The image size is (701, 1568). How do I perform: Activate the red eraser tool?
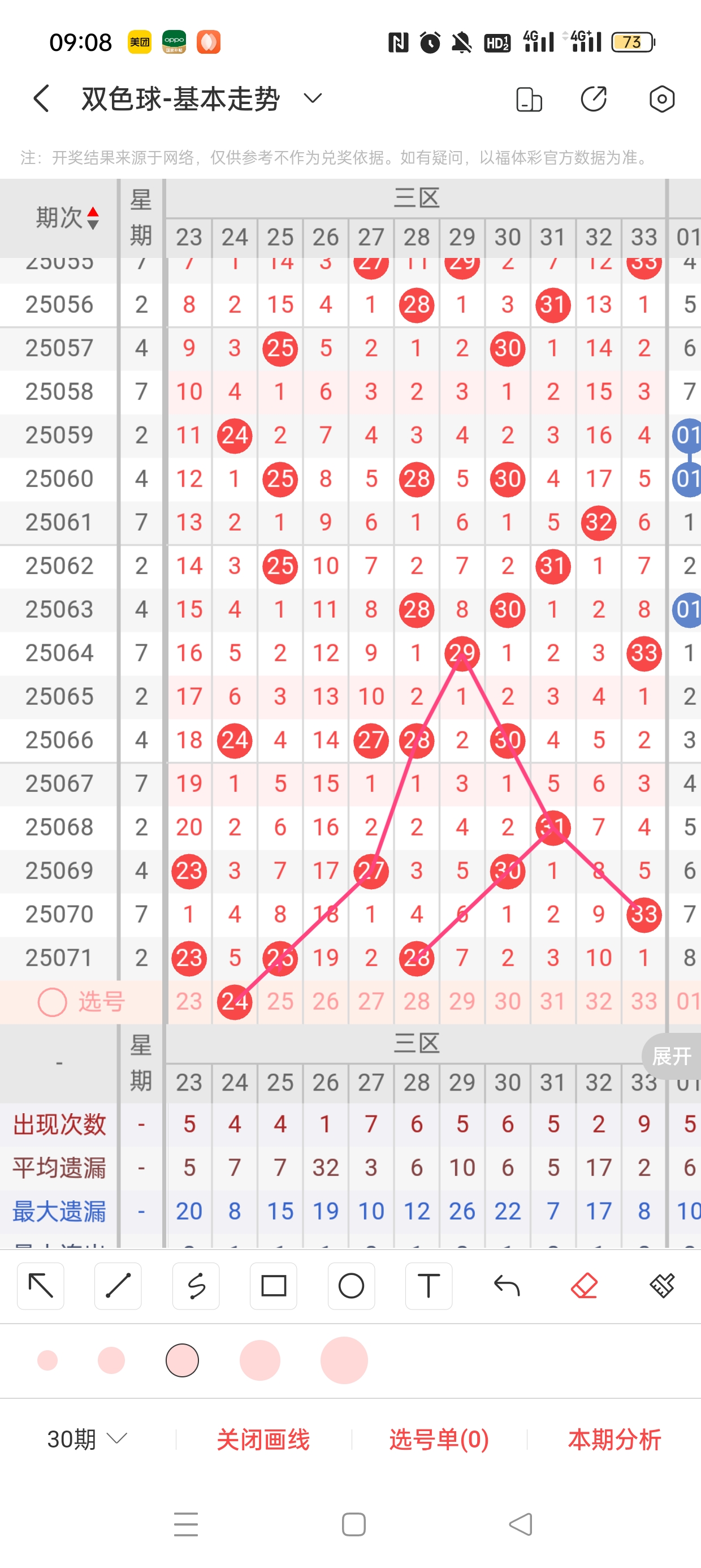(584, 1286)
